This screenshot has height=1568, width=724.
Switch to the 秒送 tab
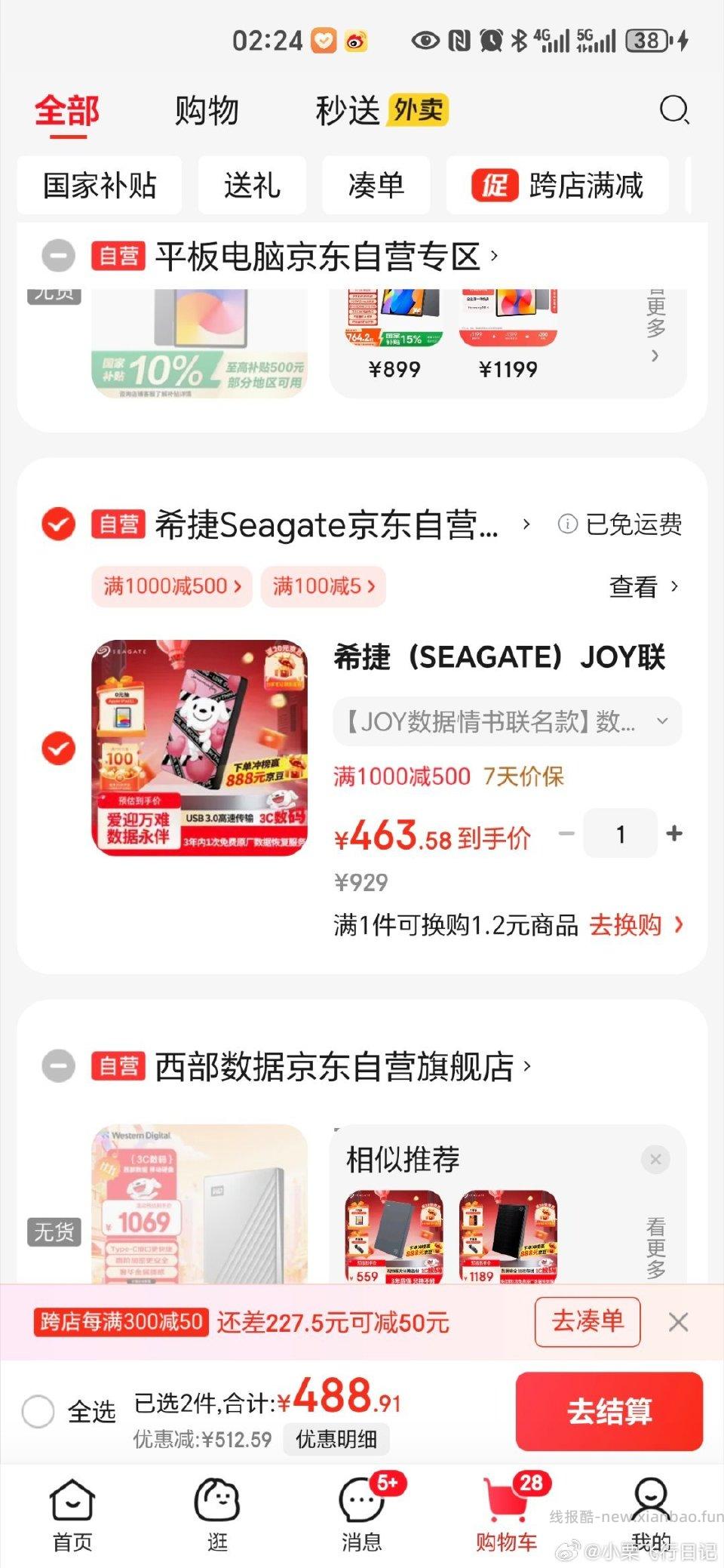[348, 110]
